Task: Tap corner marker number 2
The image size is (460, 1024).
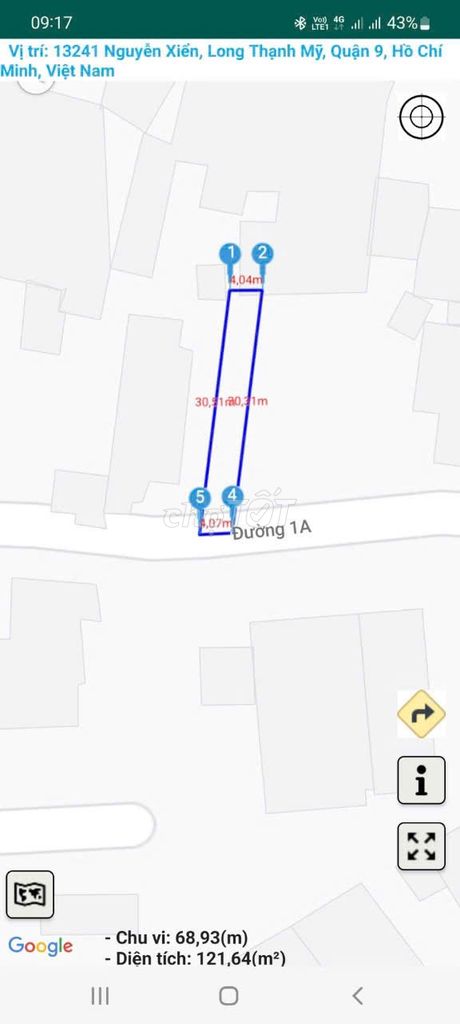Action: click(x=262, y=255)
